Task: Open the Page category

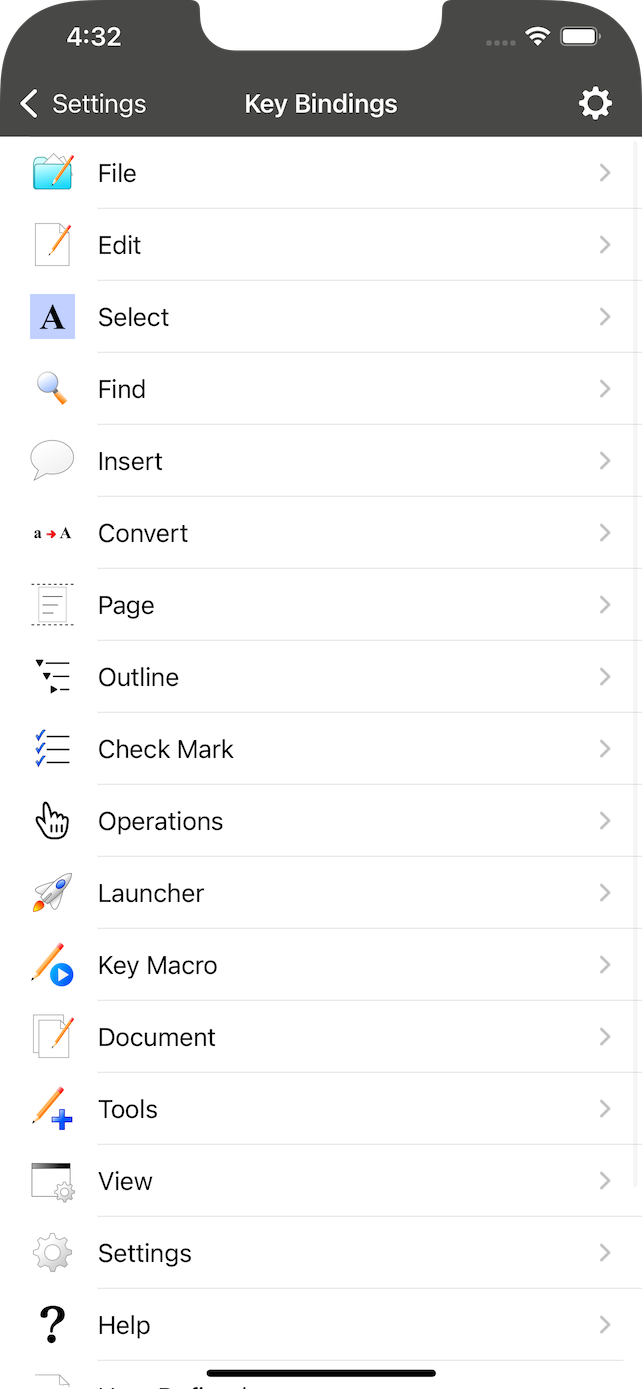Action: [321, 605]
